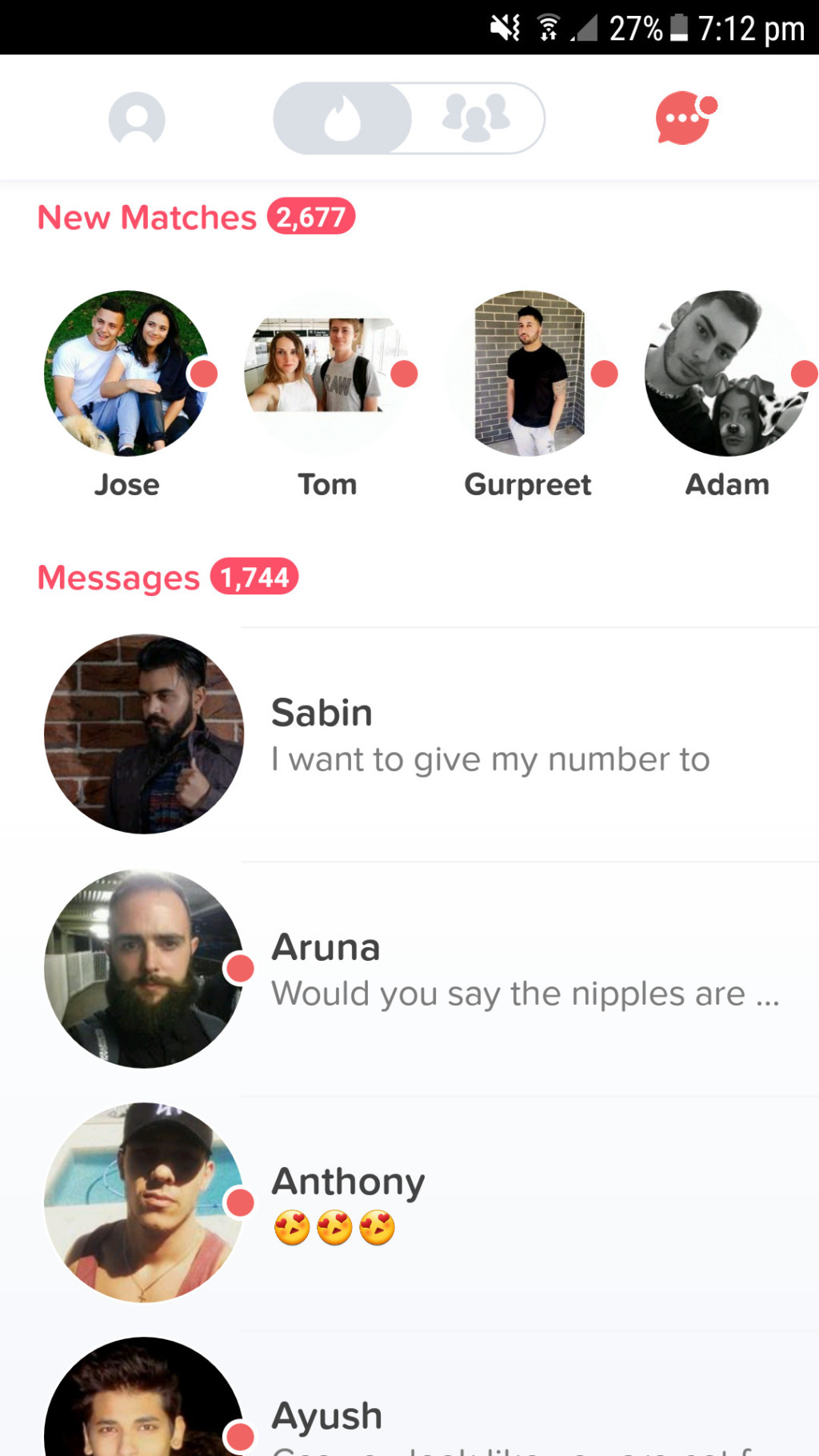Switch to the group social mode

(477, 118)
